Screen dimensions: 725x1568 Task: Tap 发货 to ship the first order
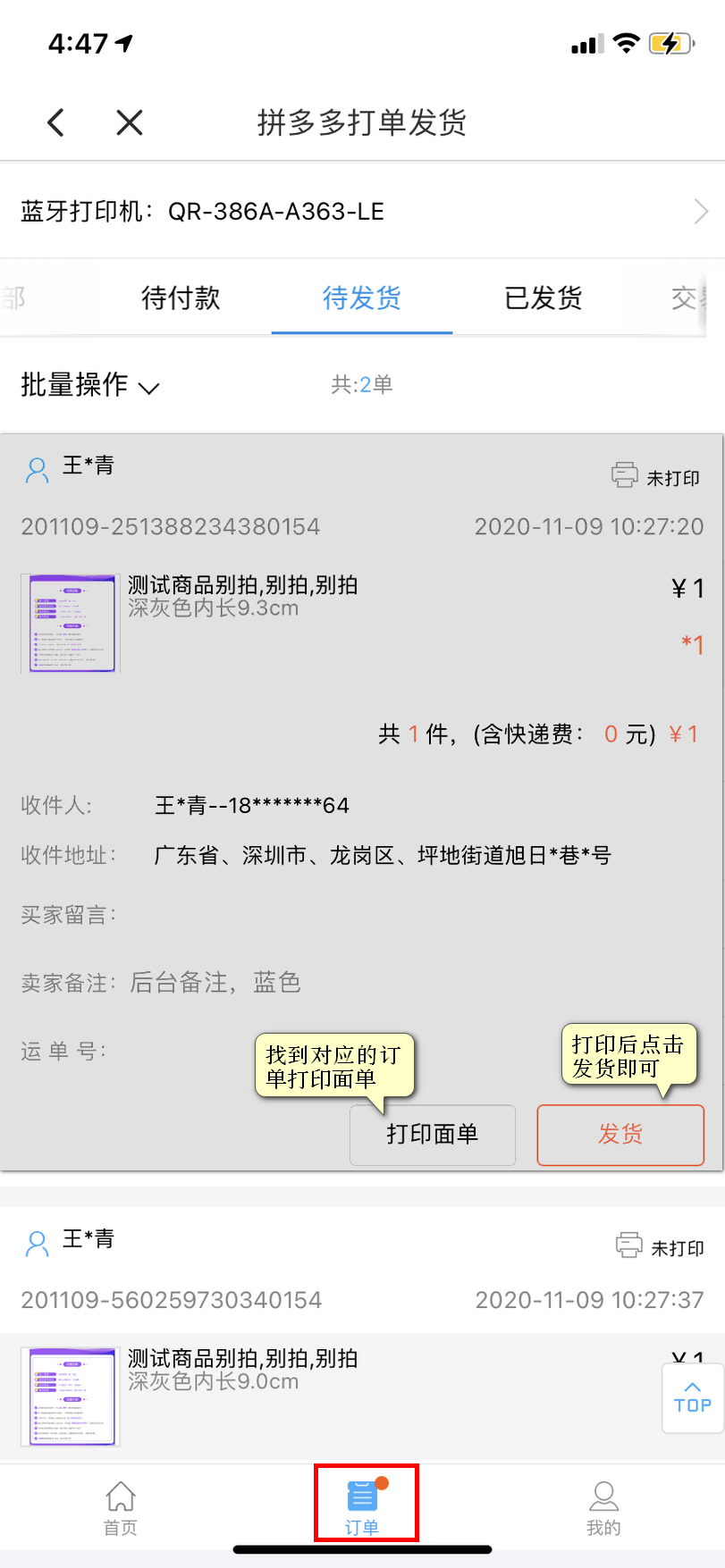coord(620,1135)
